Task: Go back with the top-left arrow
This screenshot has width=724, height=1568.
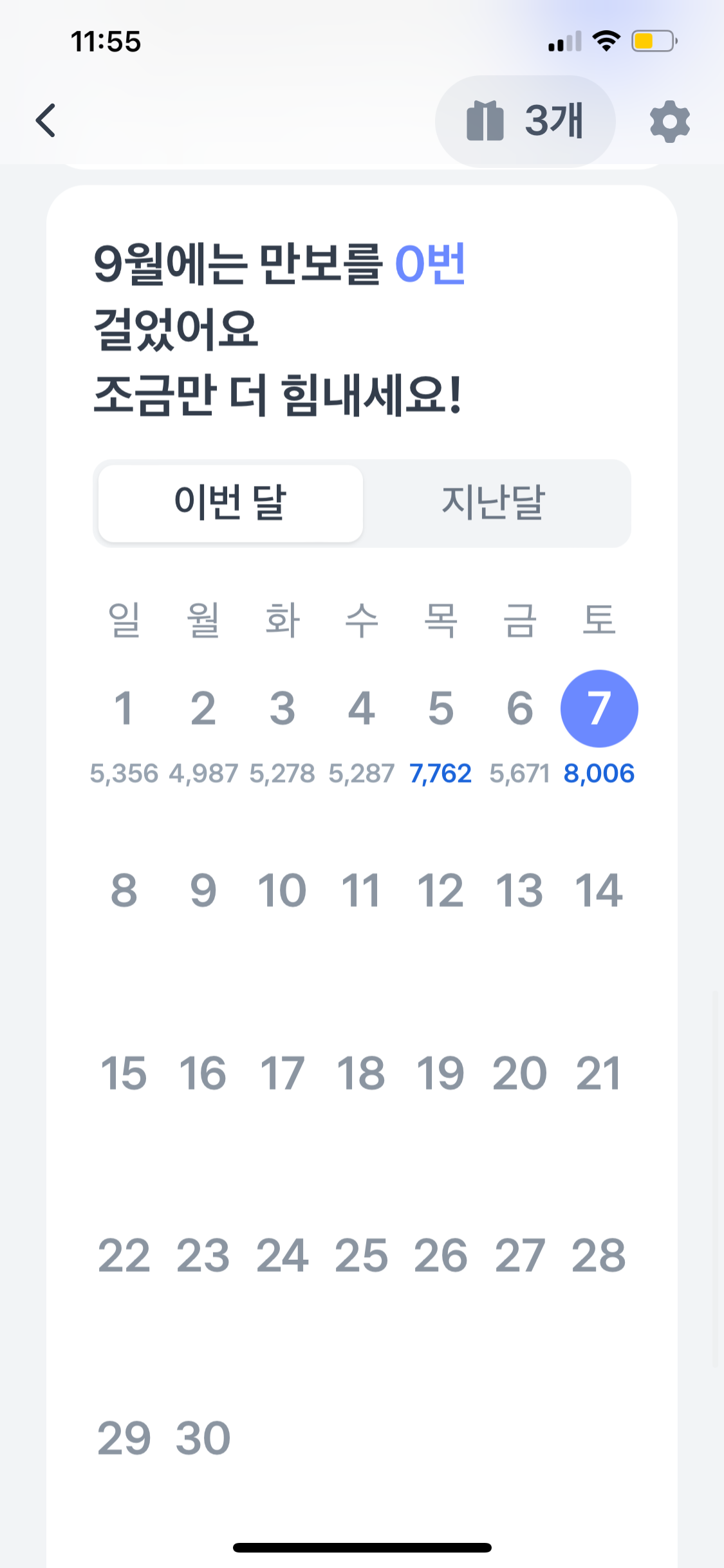Action: click(46, 120)
